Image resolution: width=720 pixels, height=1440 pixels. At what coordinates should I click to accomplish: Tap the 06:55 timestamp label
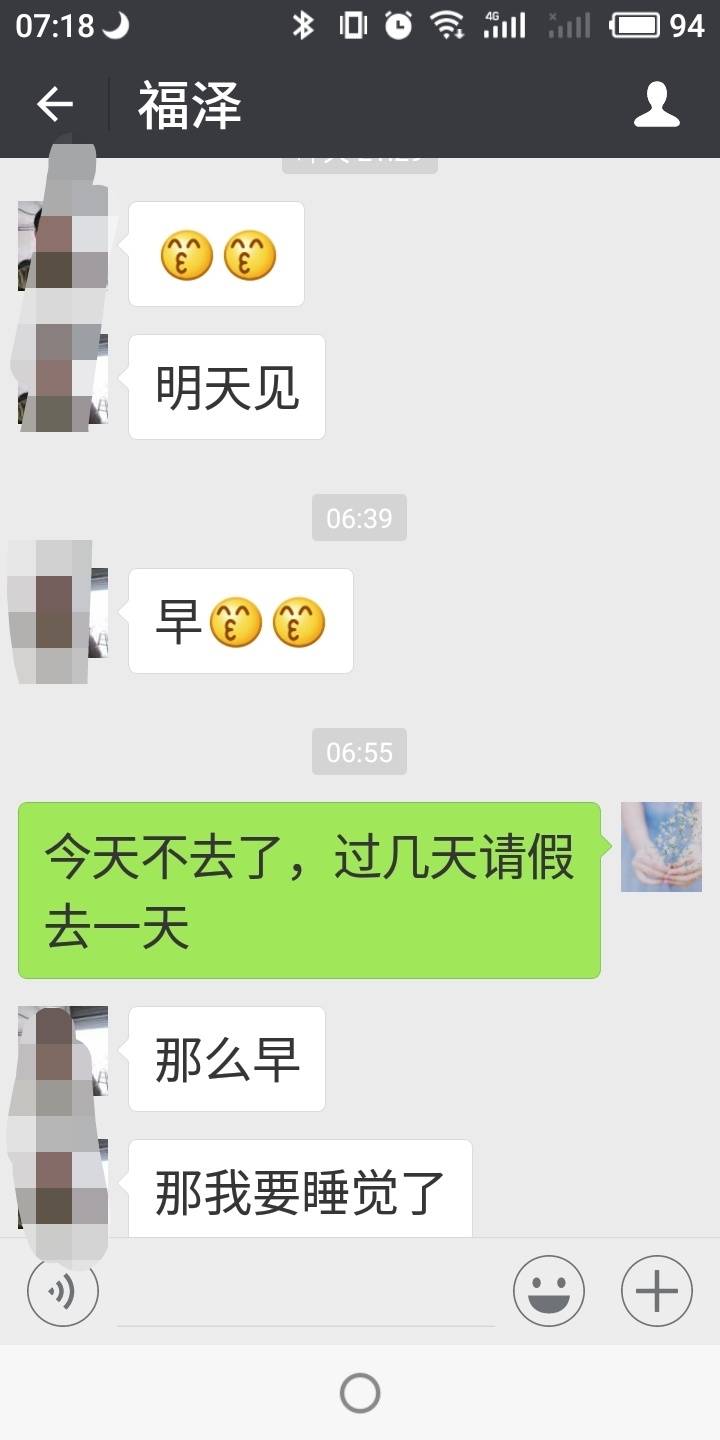click(x=359, y=752)
